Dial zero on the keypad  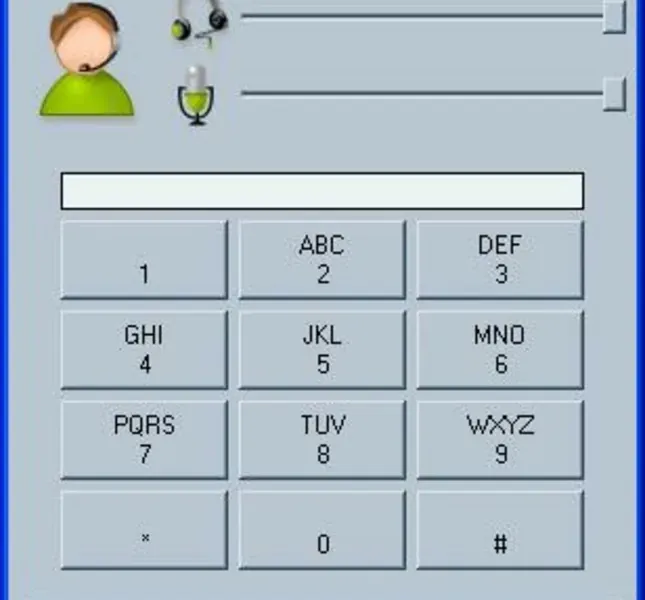pos(322,530)
